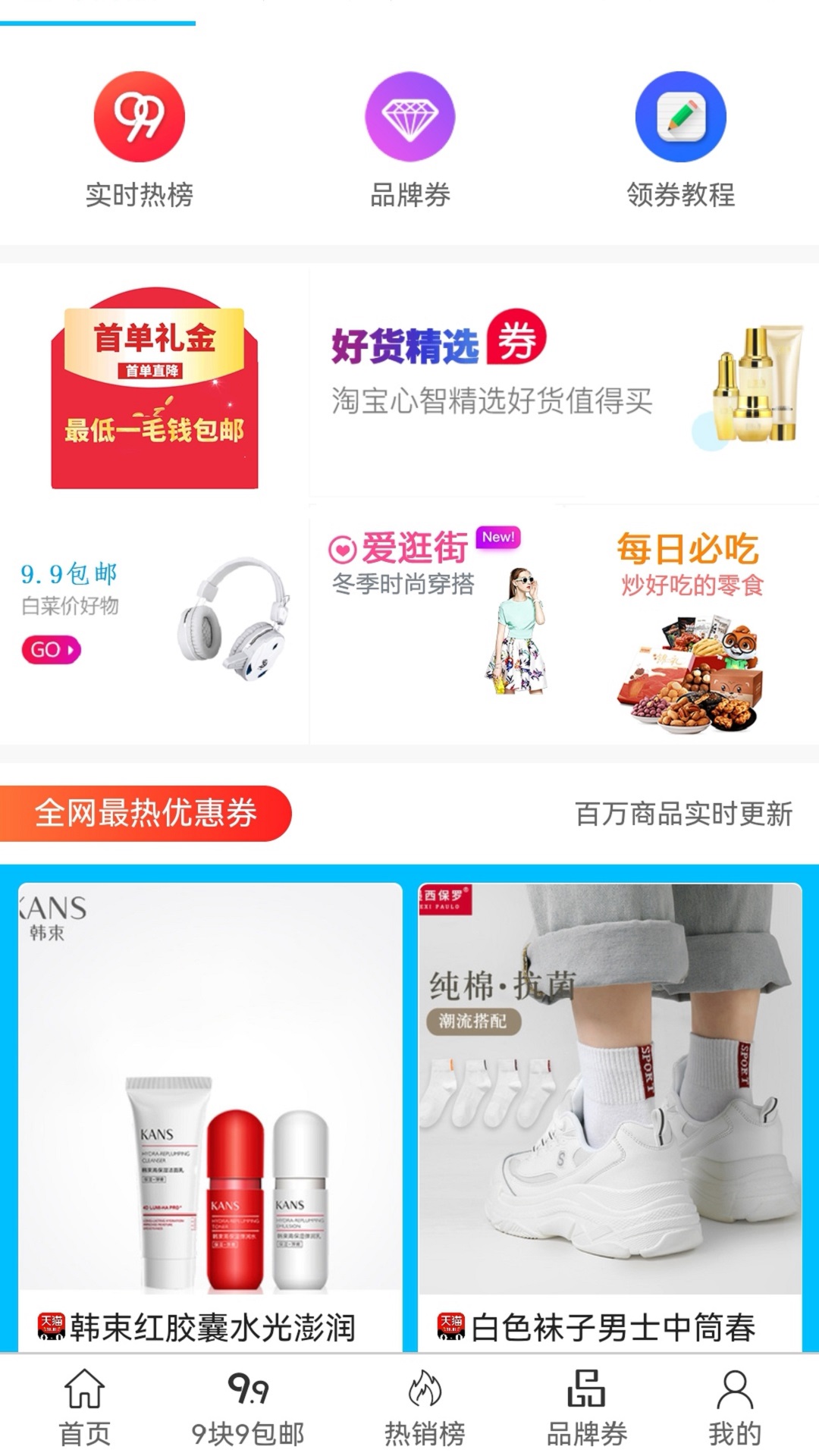Switch to the 9块9包邮 tab

[248, 1407]
